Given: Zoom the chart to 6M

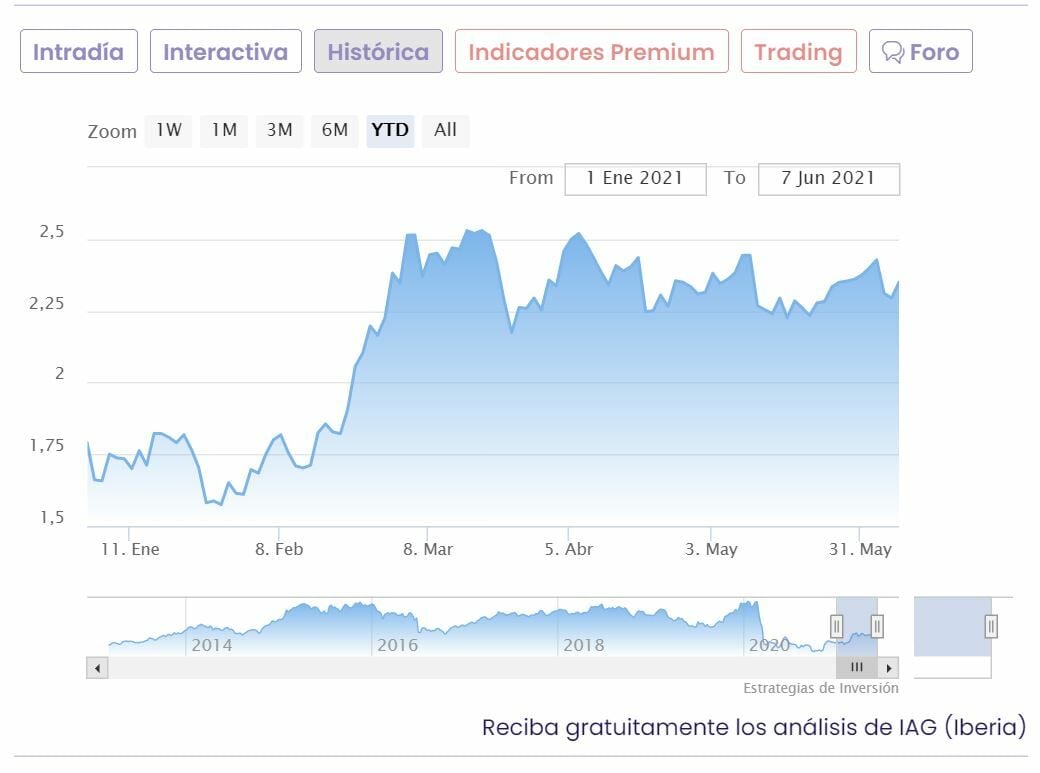Looking at the screenshot, I should pos(334,130).
